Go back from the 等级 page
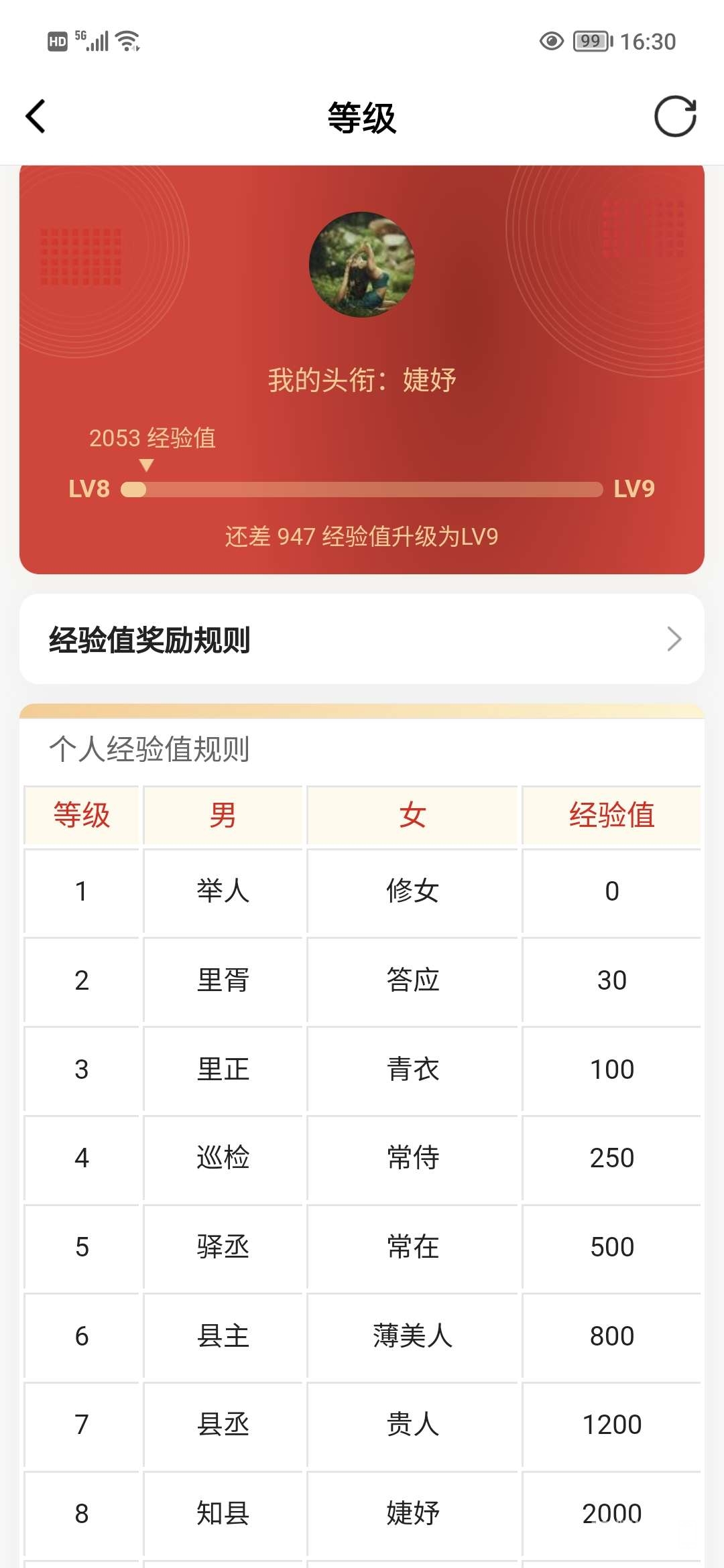The height and width of the screenshot is (1568, 724). [36, 117]
